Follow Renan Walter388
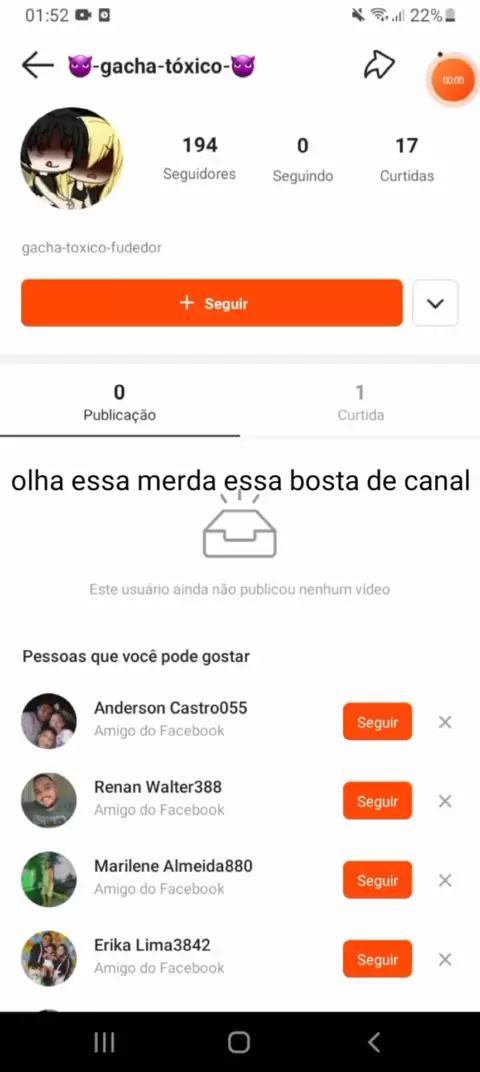The image size is (480, 1072). pos(377,801)
